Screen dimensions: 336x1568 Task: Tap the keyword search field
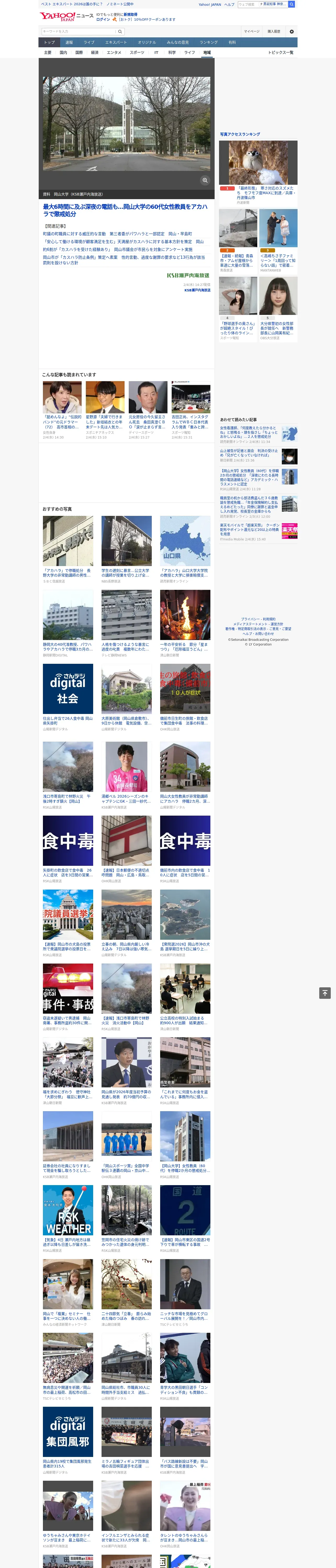point(79,31)
